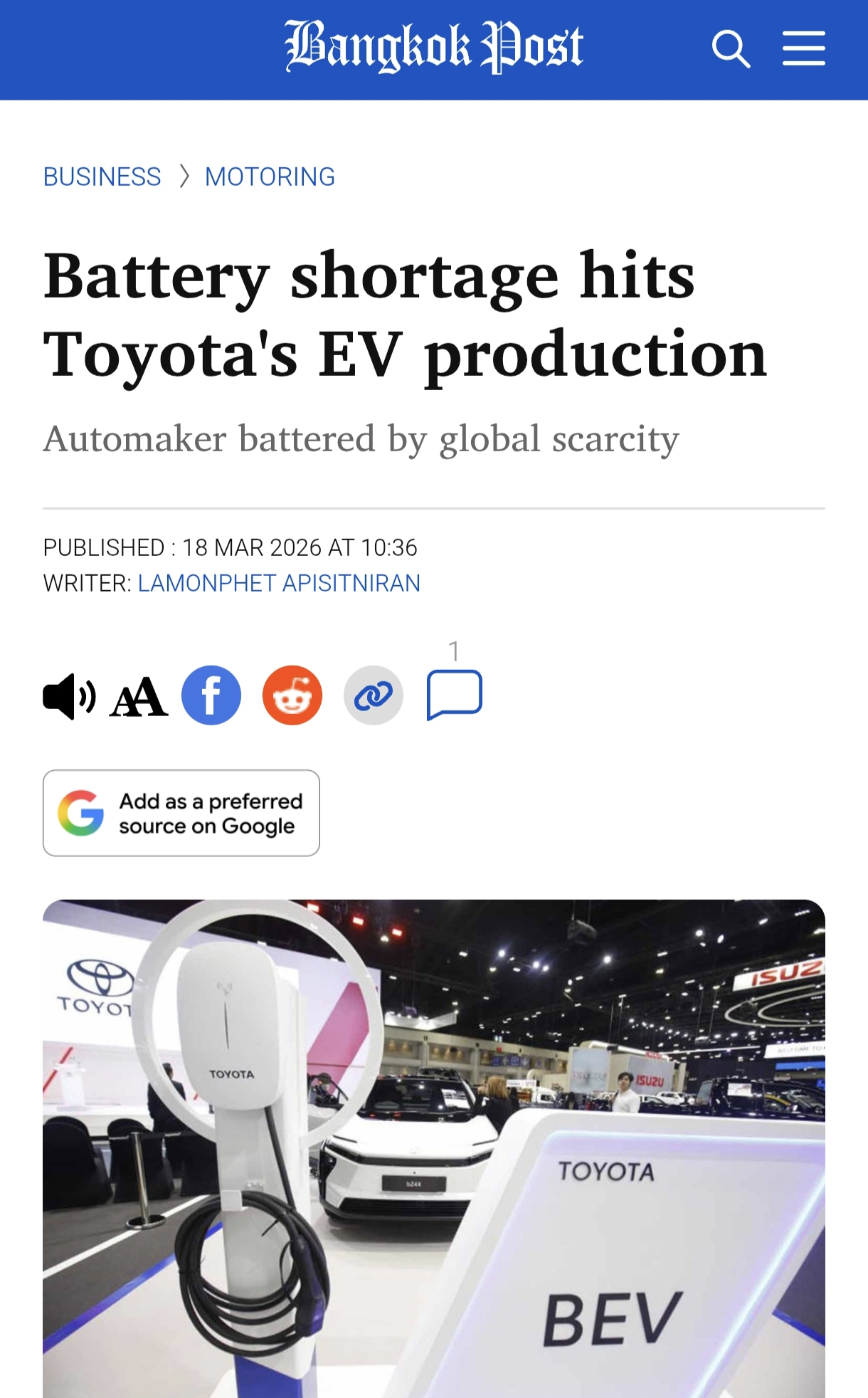Open the hamburger menu
Image resolution: width=868 pixels, height=1398 pixels.
(803, 49)
